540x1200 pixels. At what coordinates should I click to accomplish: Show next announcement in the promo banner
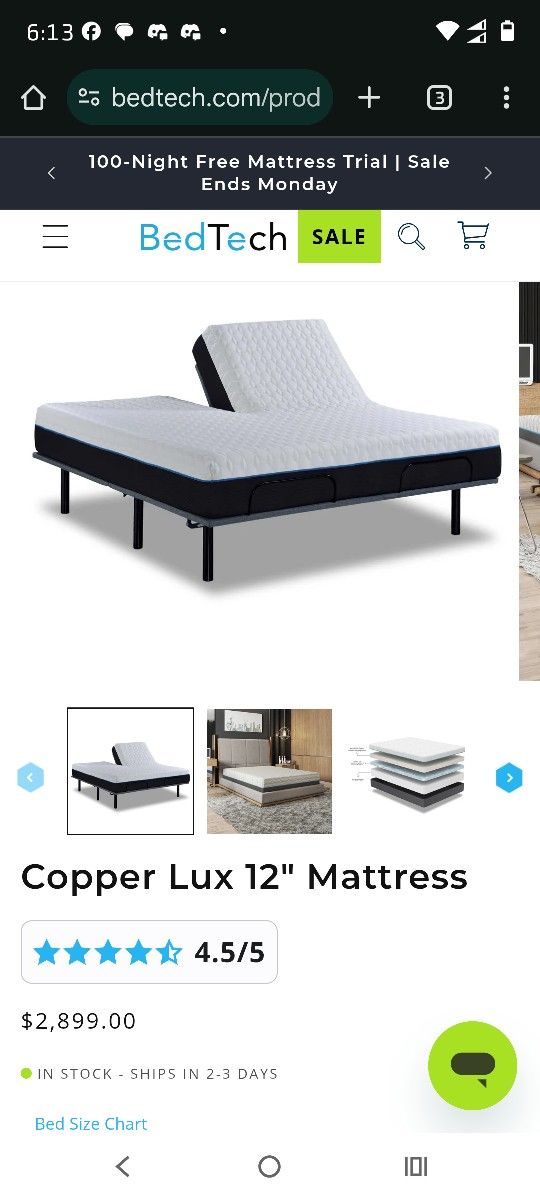[488, 173]
